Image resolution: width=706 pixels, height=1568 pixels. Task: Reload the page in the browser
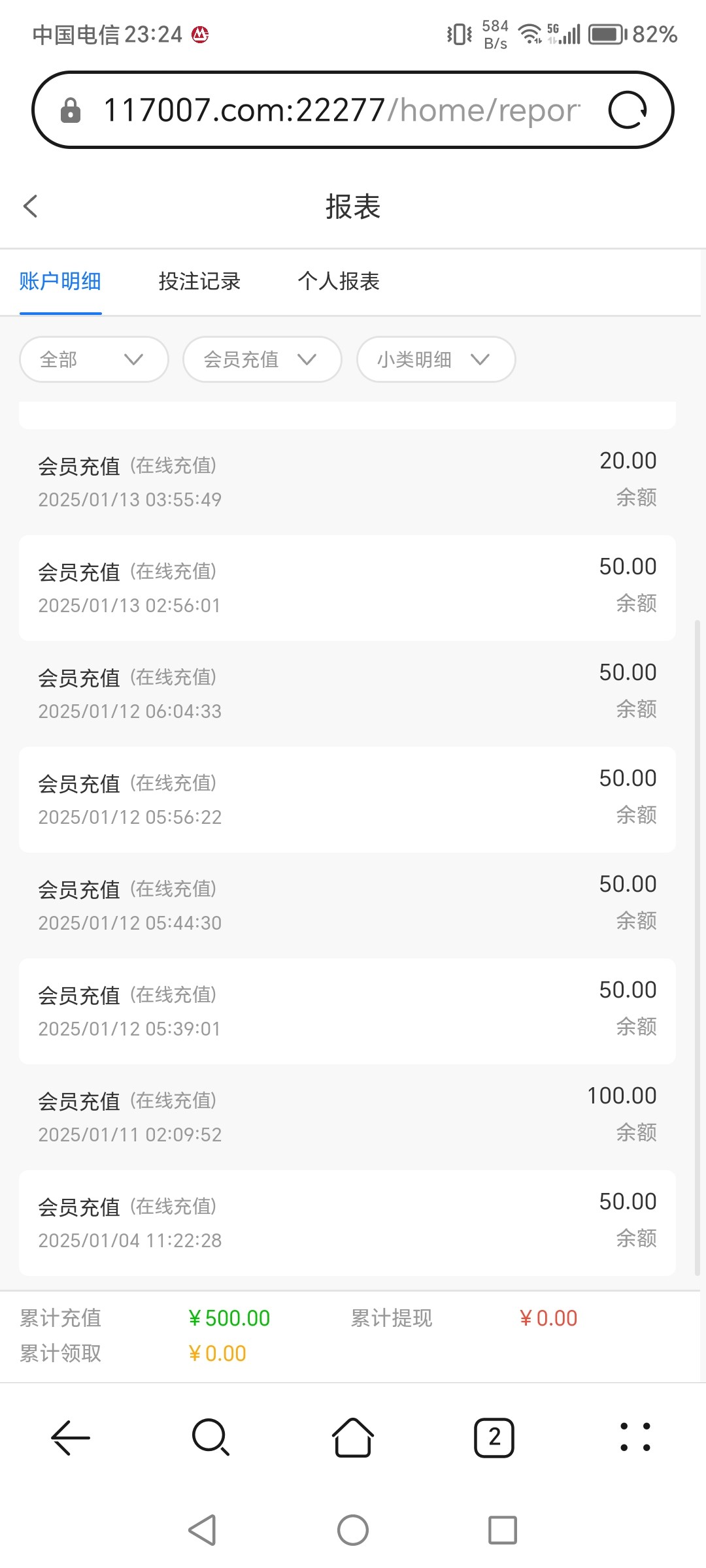pyautogui.click(x=628, y=110)
